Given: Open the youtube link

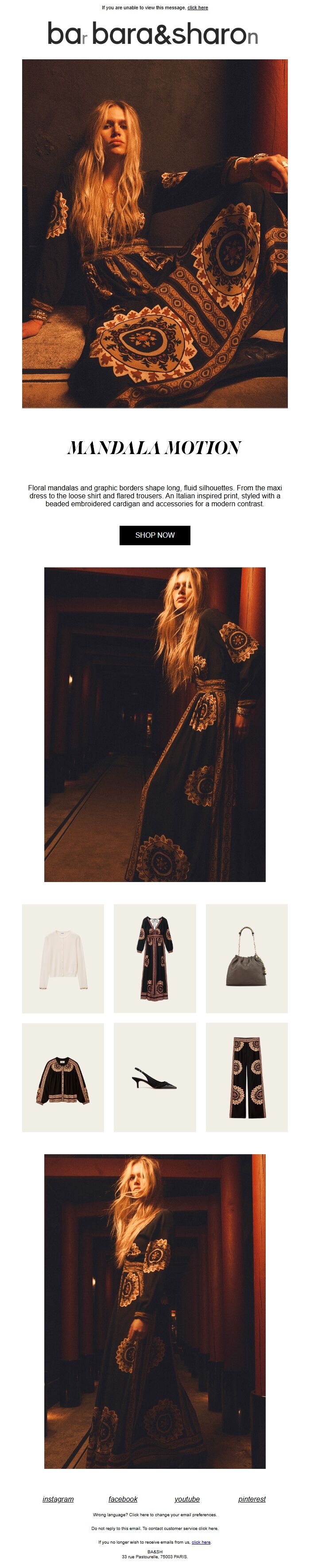Looking at the screenshot, I should [x=187, y=1499].
